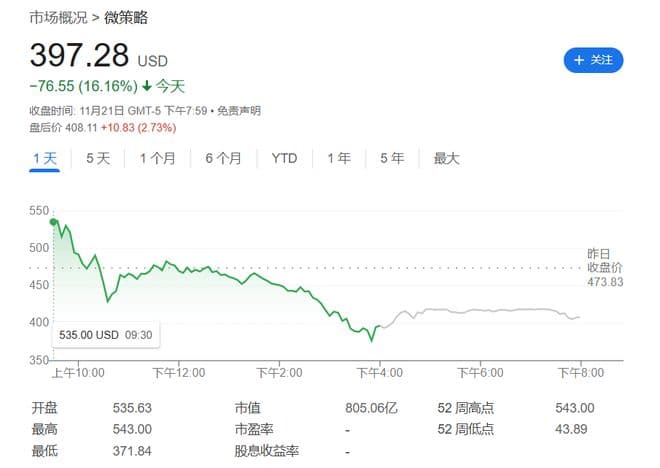Show the 1 年 chart range

pos(339,158)
